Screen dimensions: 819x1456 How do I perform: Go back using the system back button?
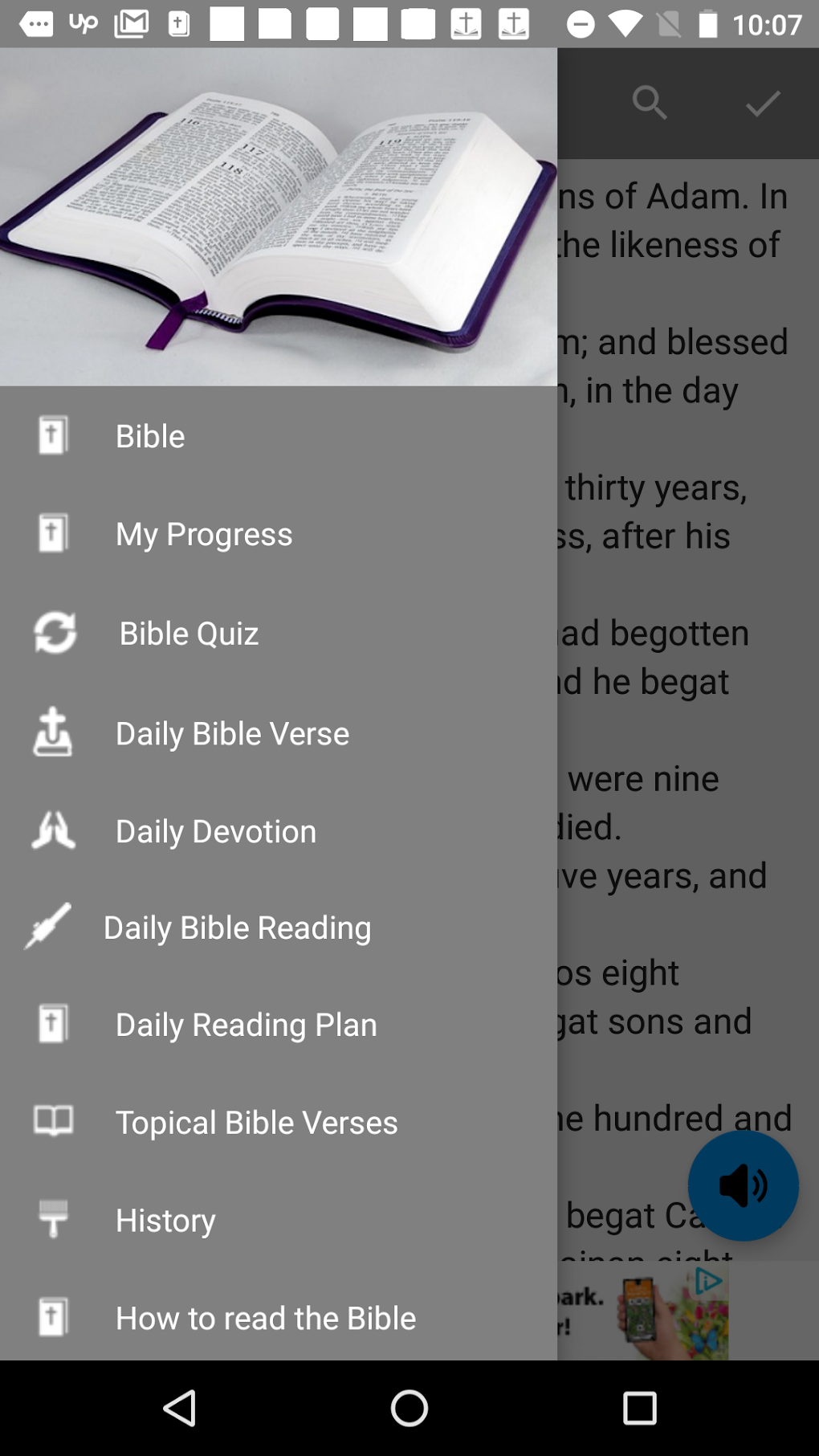[x=180, y=1408]
